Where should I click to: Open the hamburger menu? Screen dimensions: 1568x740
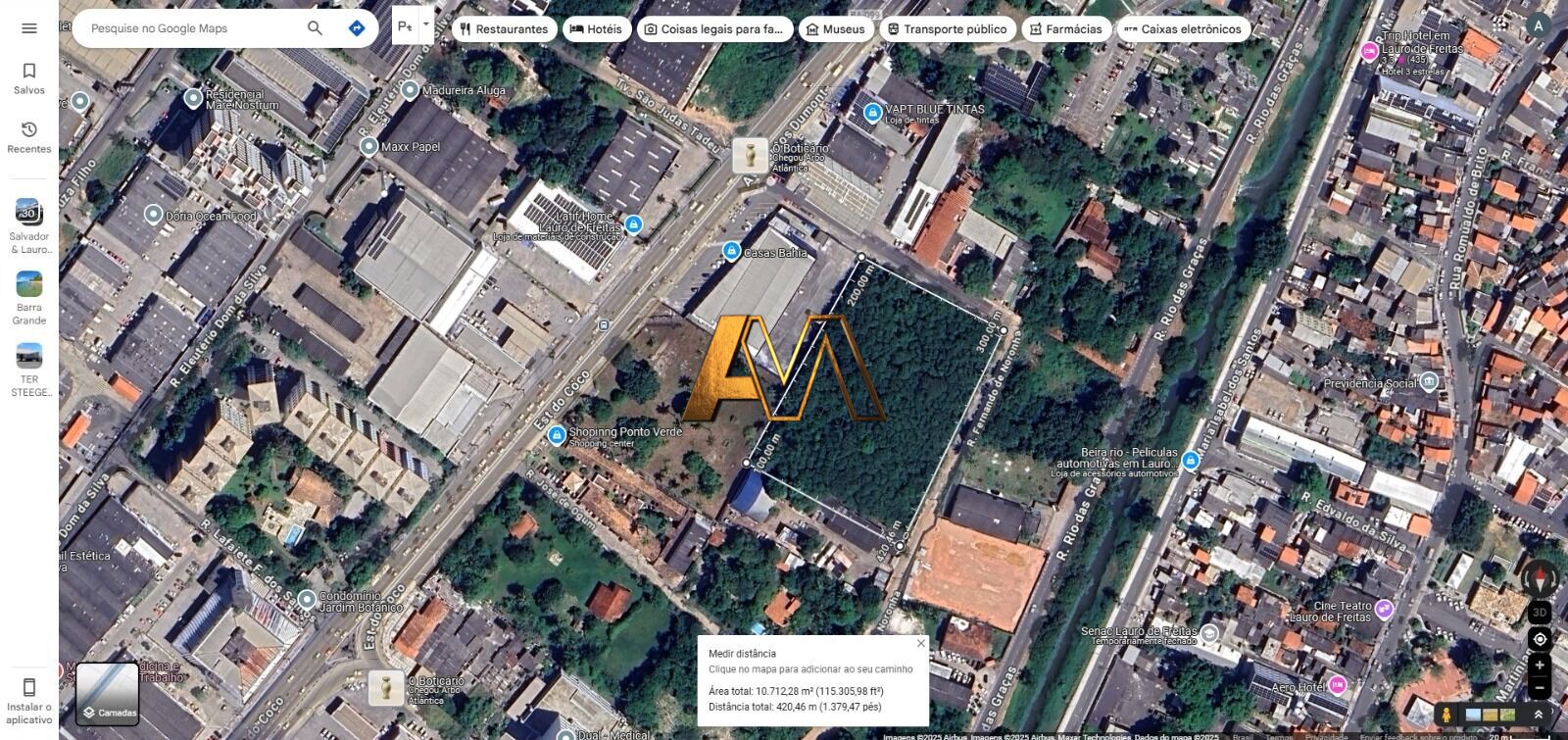(29, 28)
